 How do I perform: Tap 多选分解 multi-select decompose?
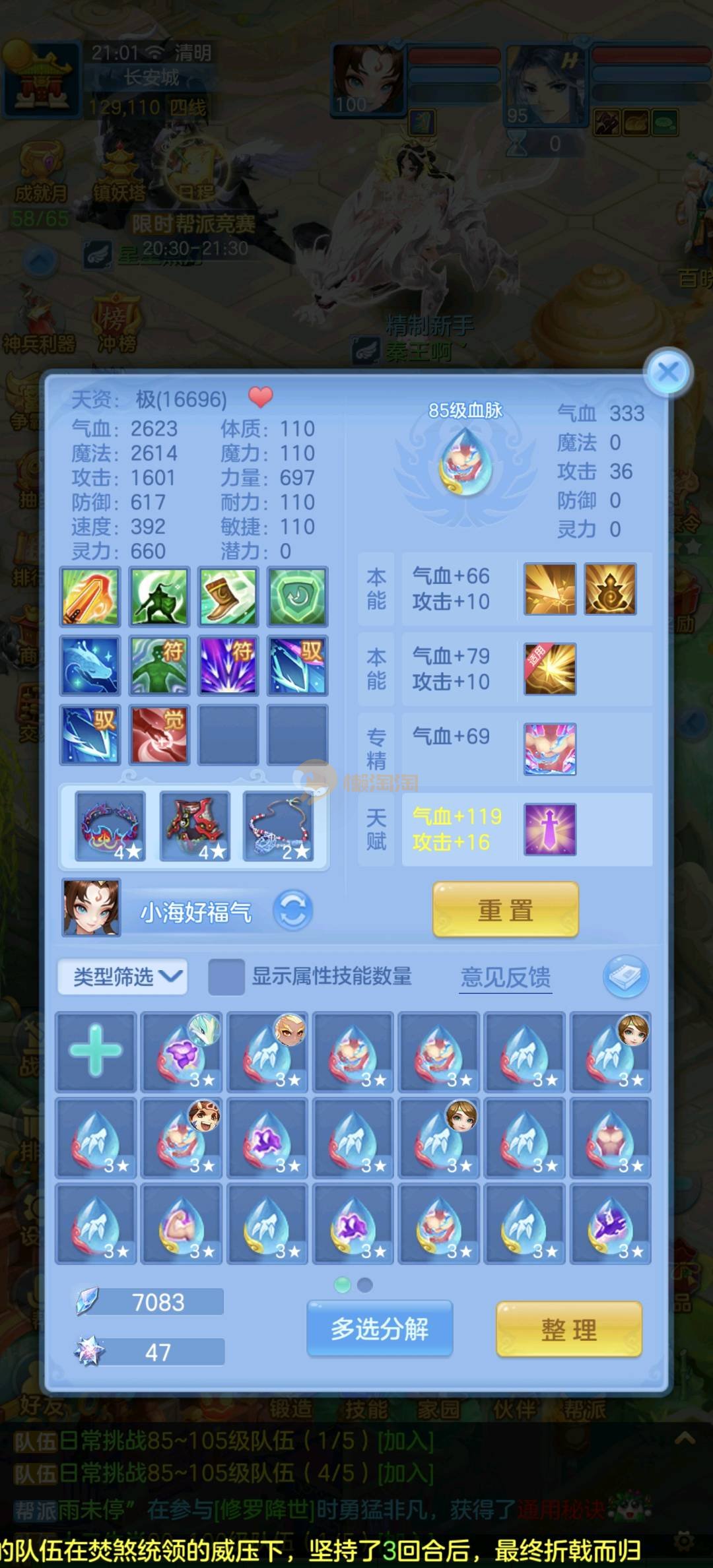380,1328
